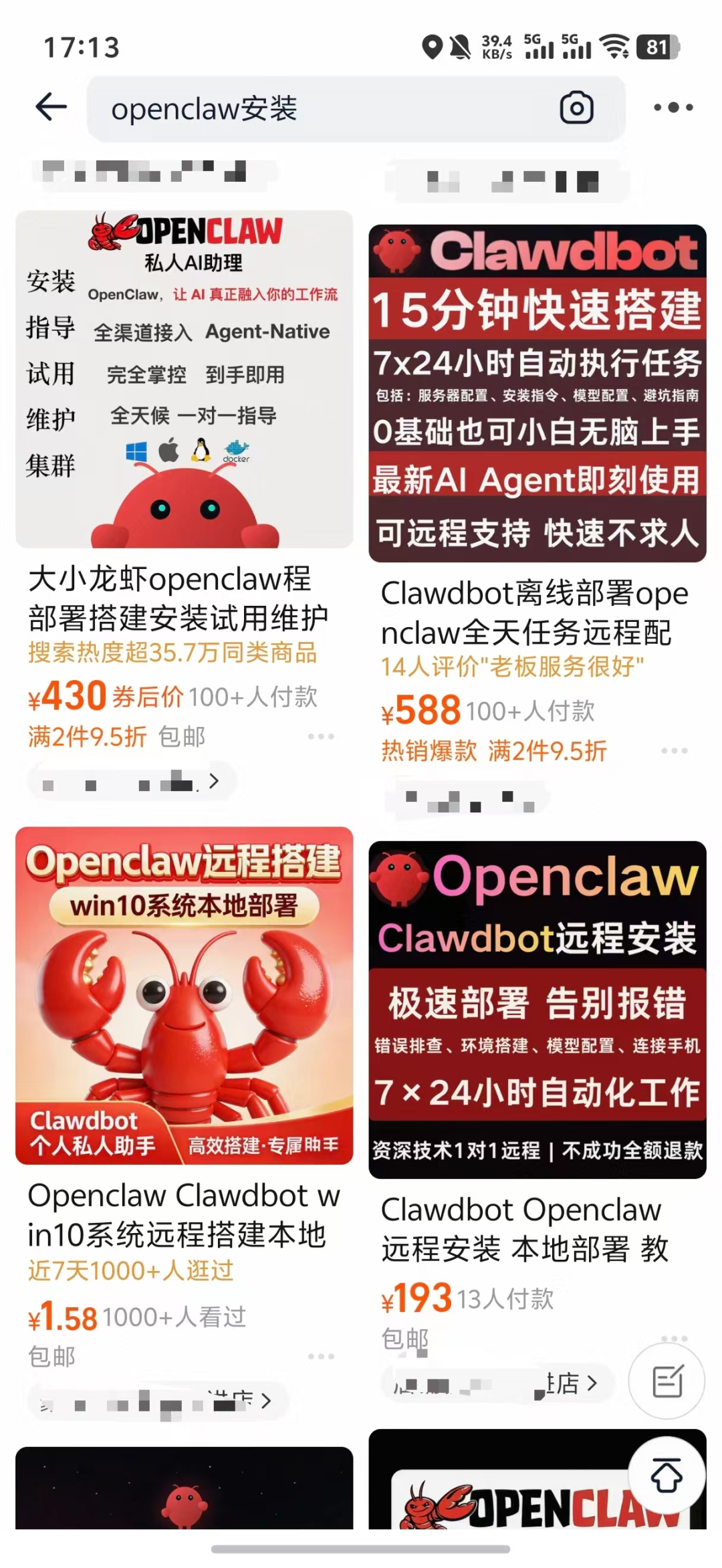Open the floating feedback note button
The width and height of the screenshot is (722, 1568).
pyautogui.click(x=667, y=1381)
